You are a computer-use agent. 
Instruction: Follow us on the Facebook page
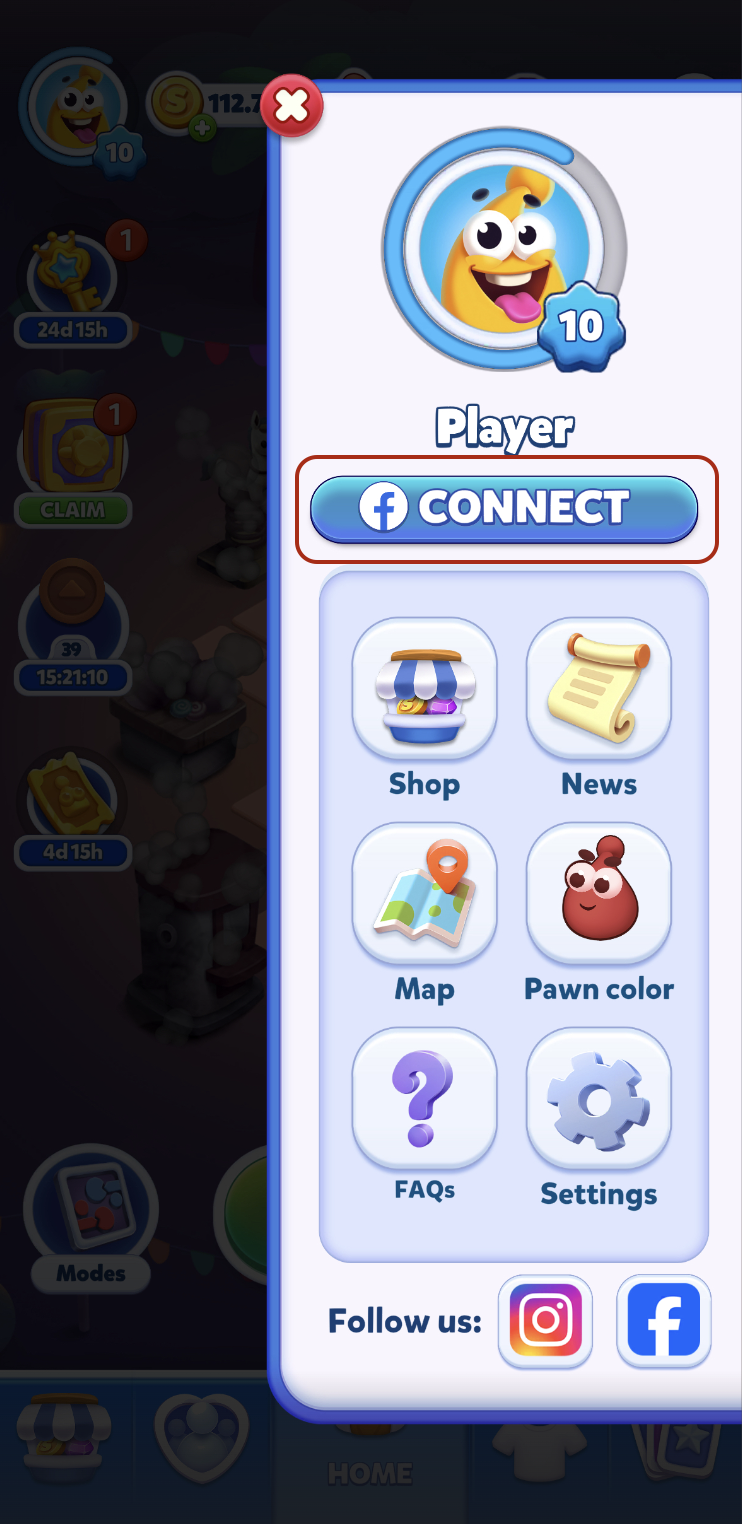[663, 1320]
